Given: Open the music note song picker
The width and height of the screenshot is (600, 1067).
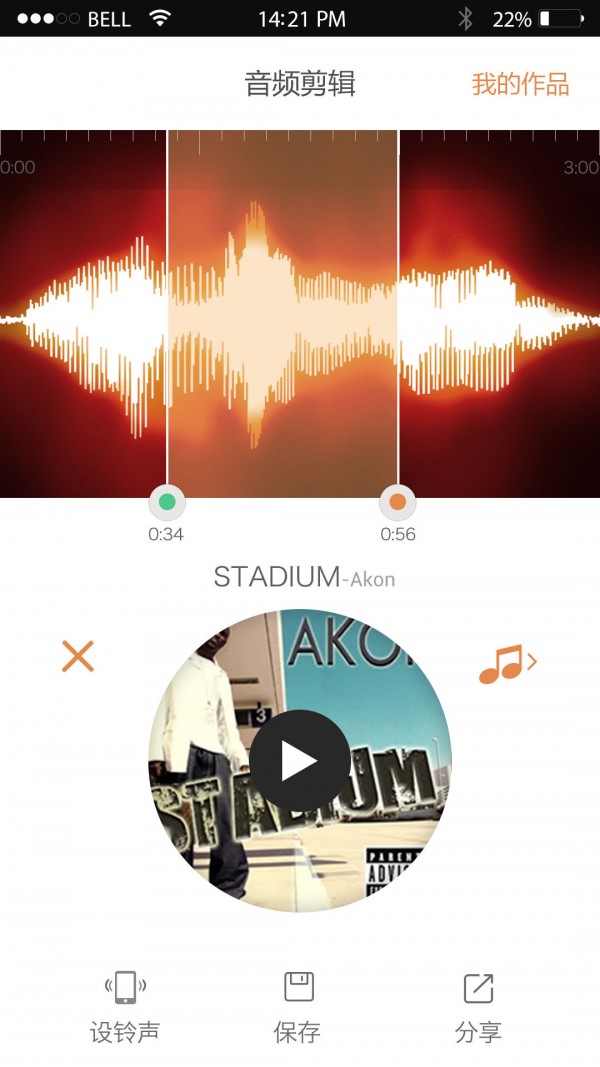Looking at the screenshot, I should 506,662.
